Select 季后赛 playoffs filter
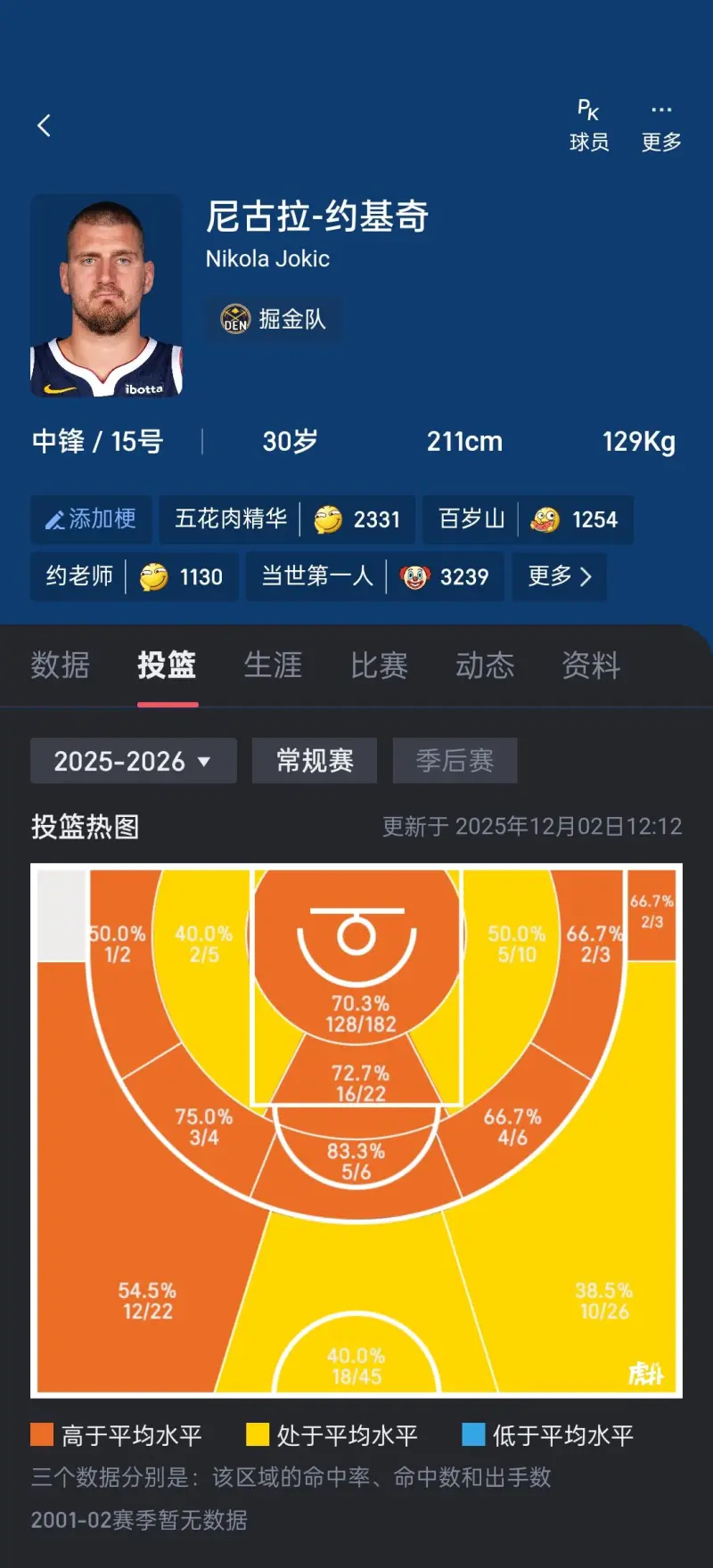 coord(455,761)
